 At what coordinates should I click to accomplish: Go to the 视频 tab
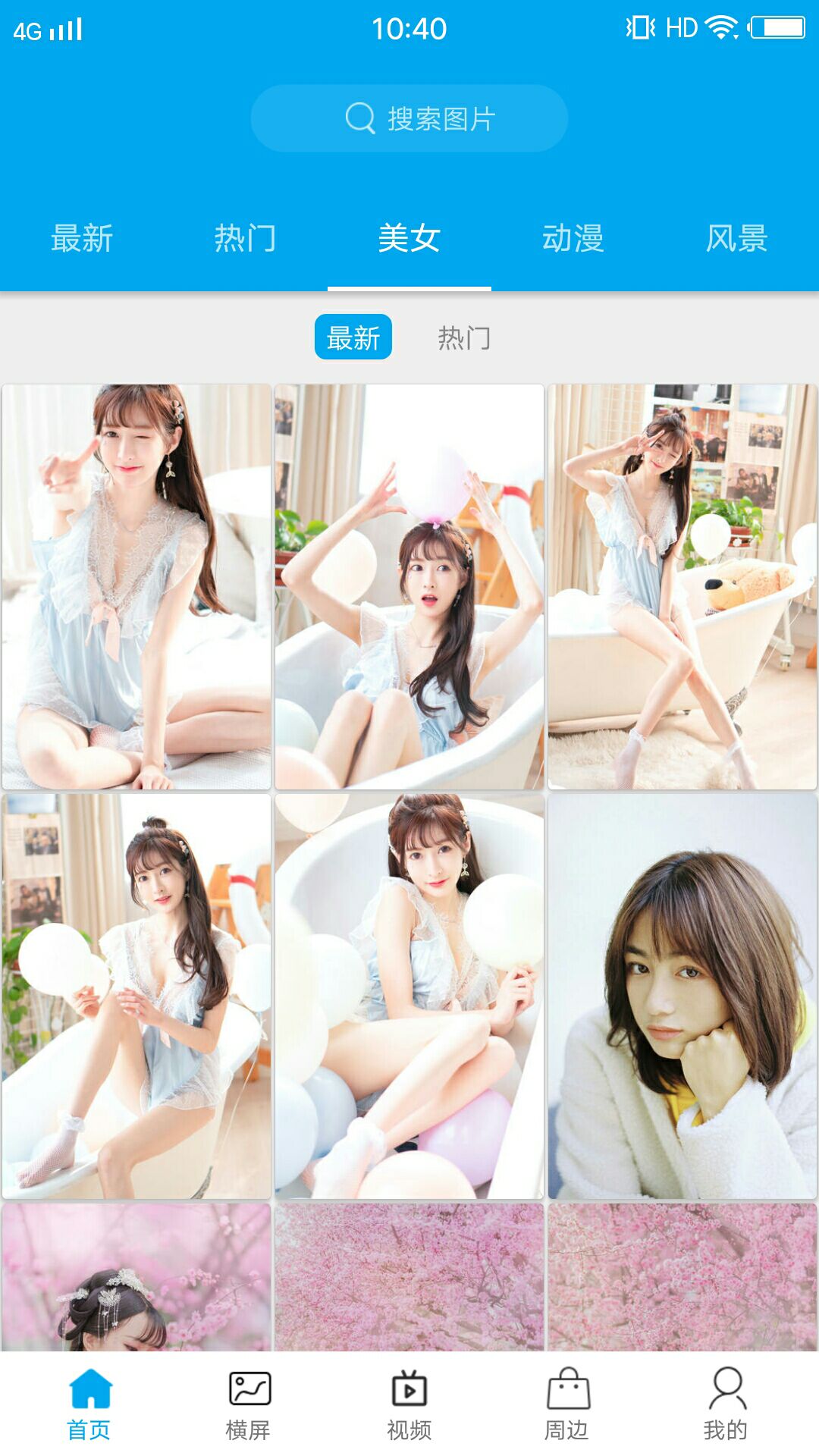[409, 1404]
